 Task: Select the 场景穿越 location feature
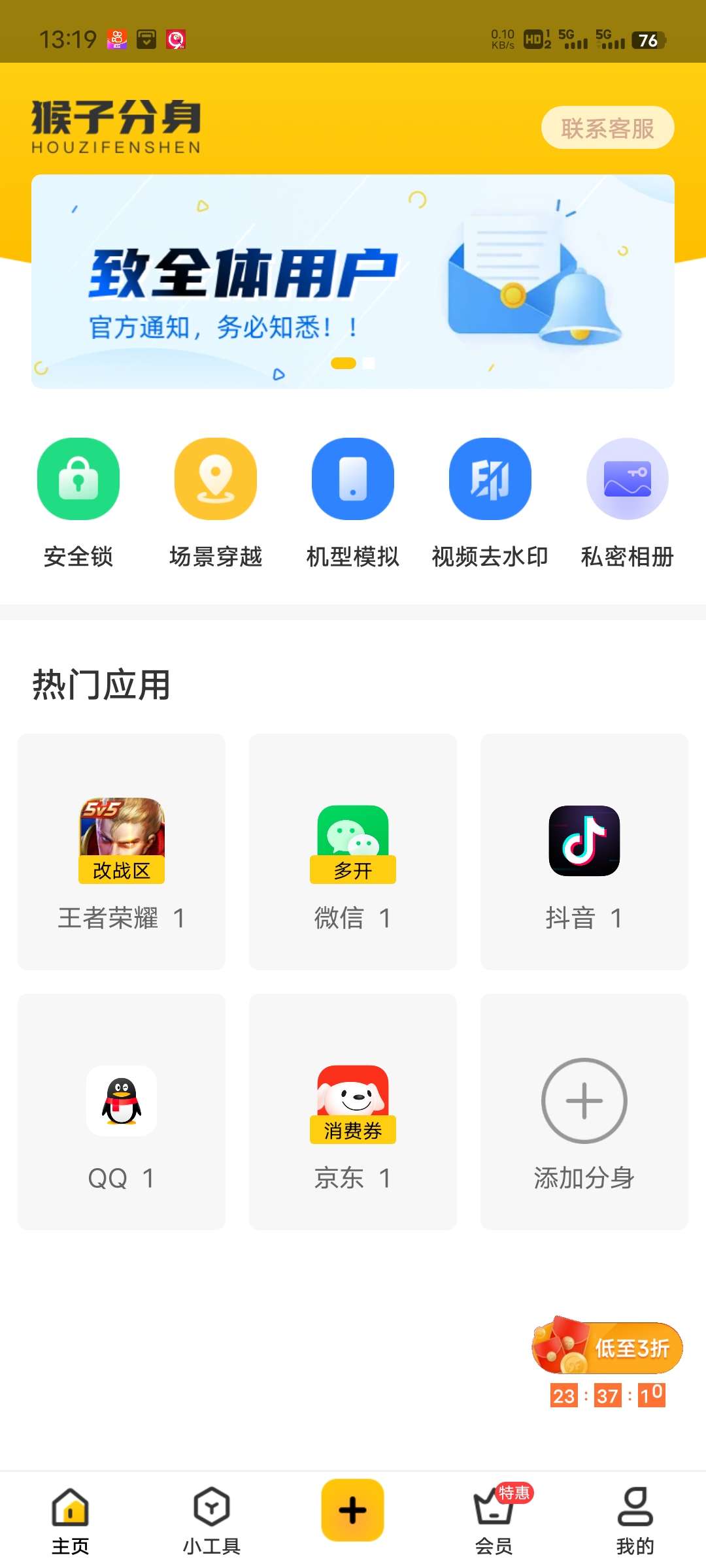point(215,497)
